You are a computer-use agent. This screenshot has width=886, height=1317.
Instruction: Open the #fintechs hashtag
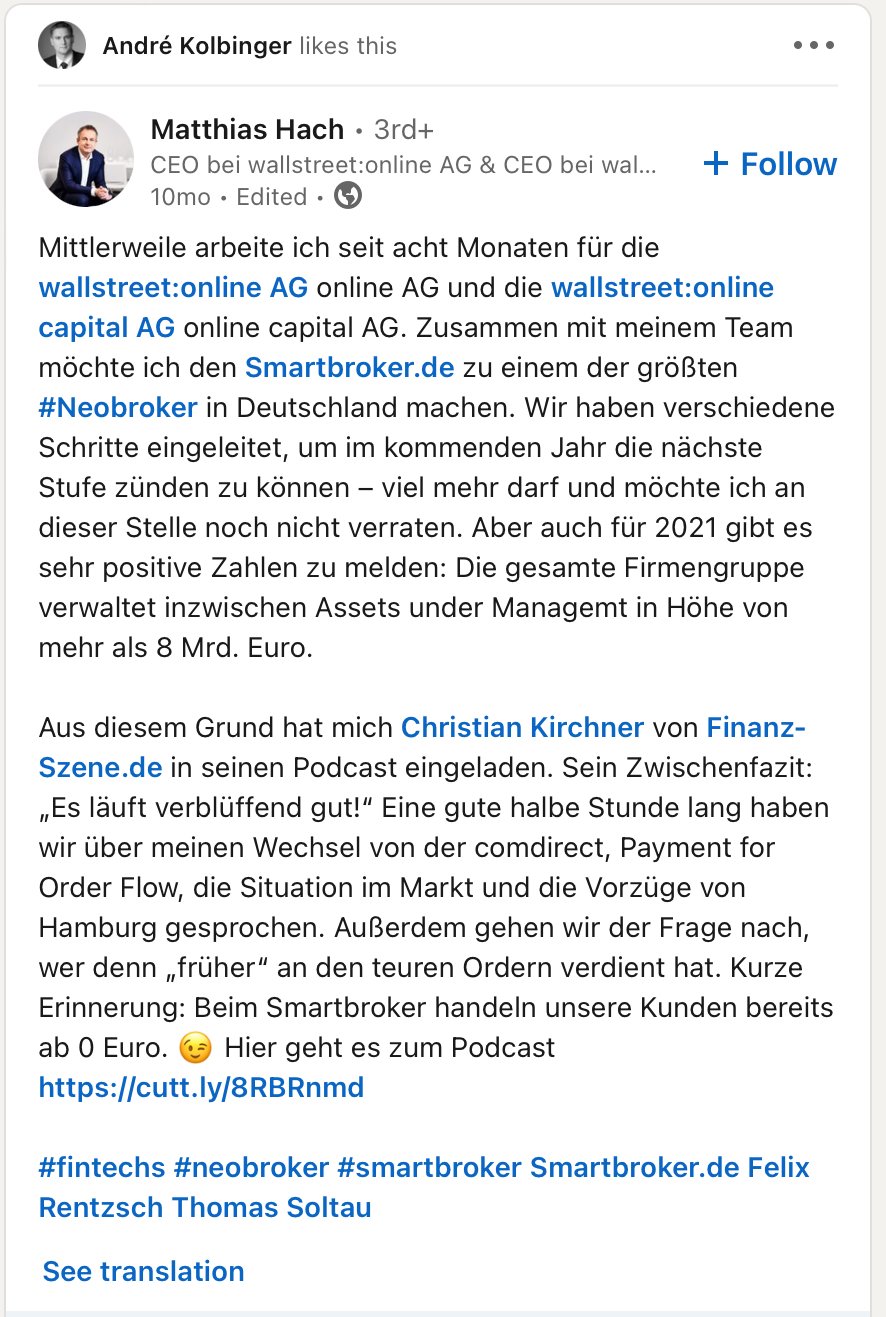pyautogui.click(x=101, y=1167)
